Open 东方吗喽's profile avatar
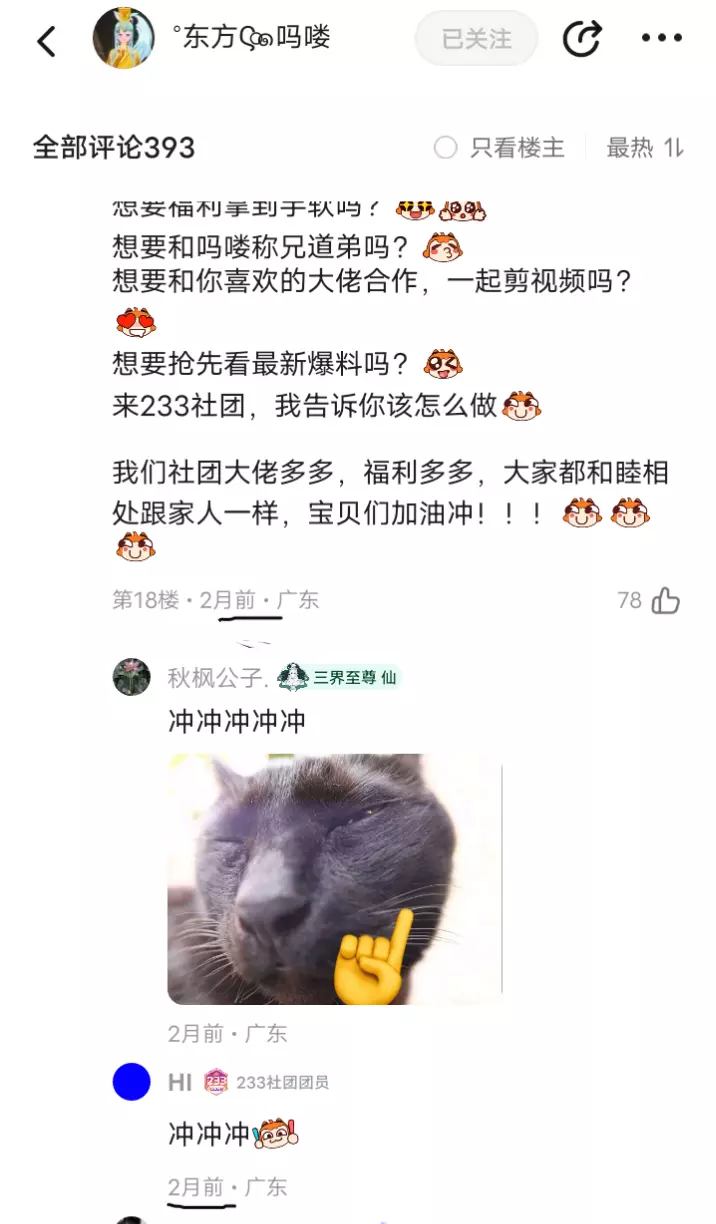716x1224 pixels. (x=124, y=38)
